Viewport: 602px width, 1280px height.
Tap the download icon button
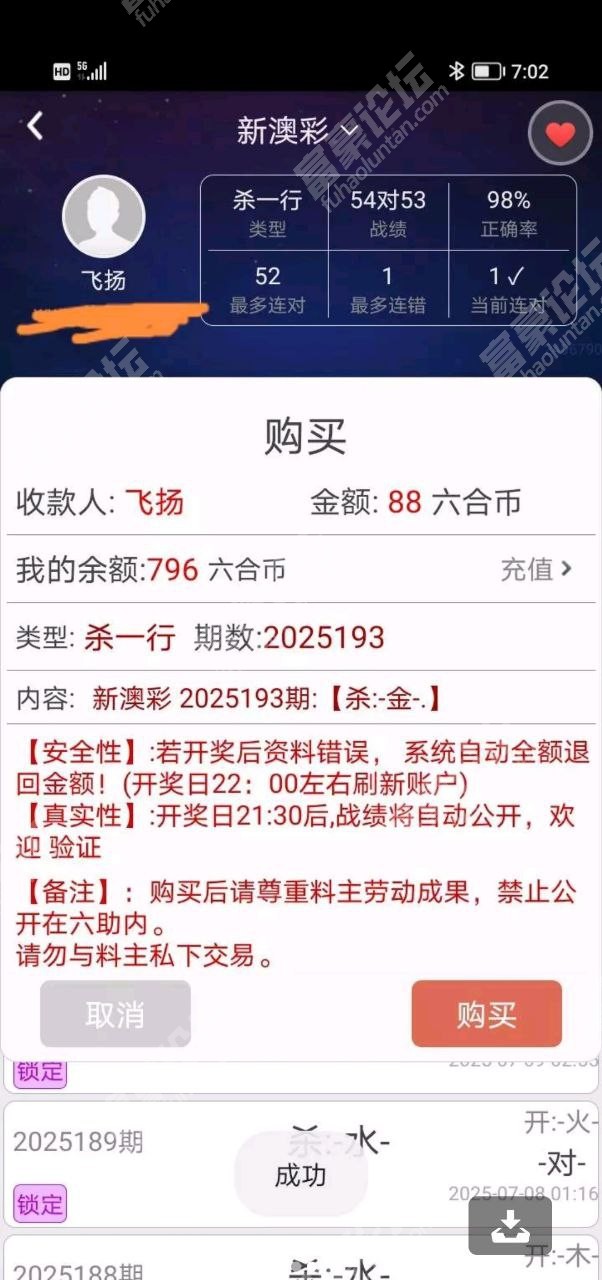pyautogui.click(x=510, y=1225)
